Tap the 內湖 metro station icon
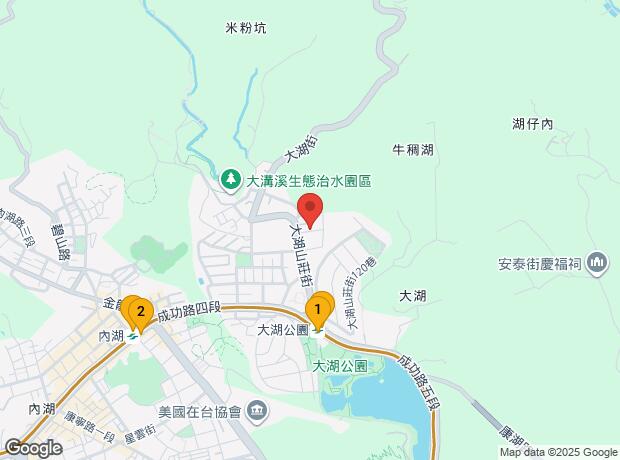 tap(133, 336)
